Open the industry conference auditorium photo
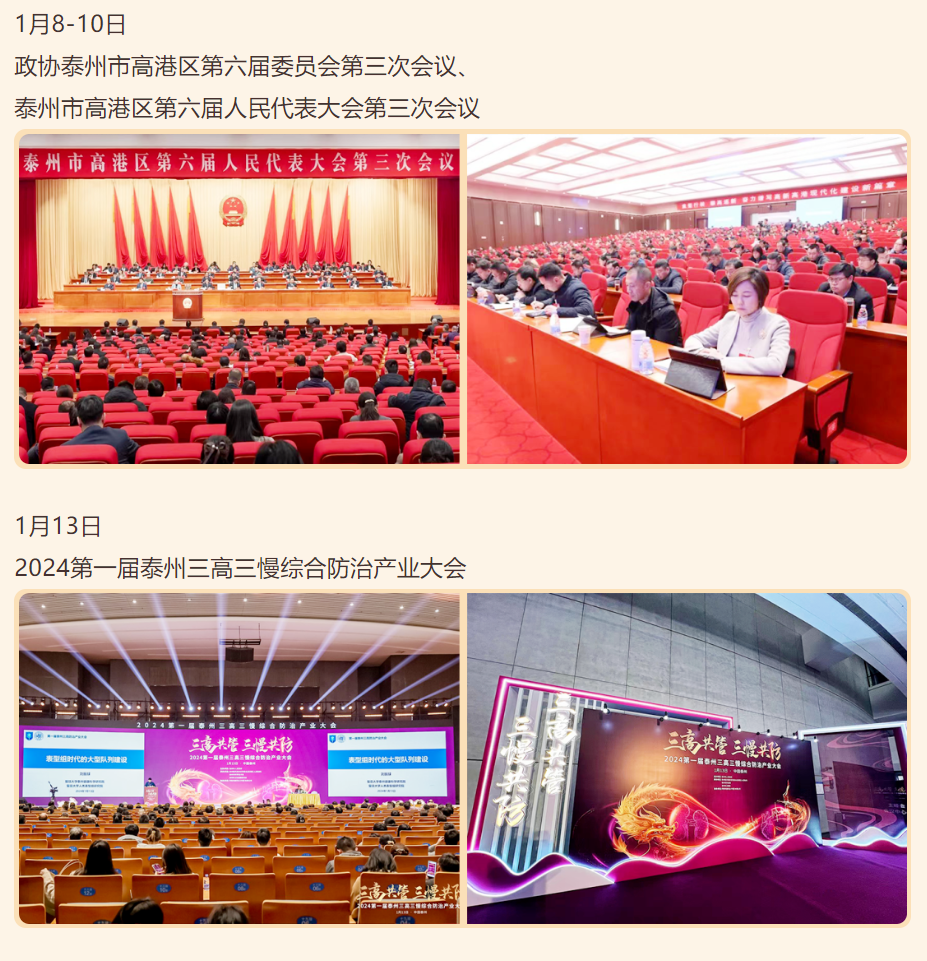The width and height of the screenshot is (927, 961). tap(239, 758)
